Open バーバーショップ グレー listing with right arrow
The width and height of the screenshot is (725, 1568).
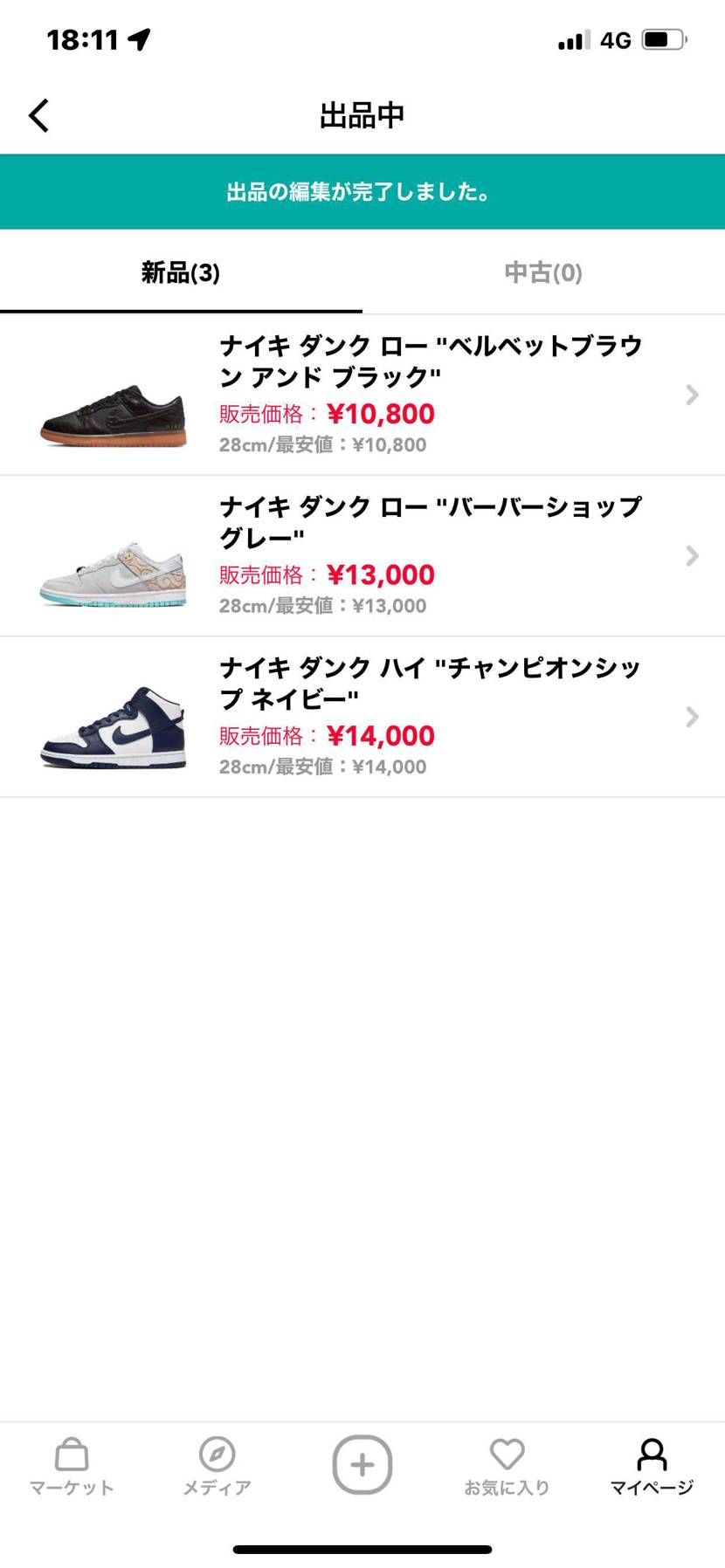click(x=691, y=556)
